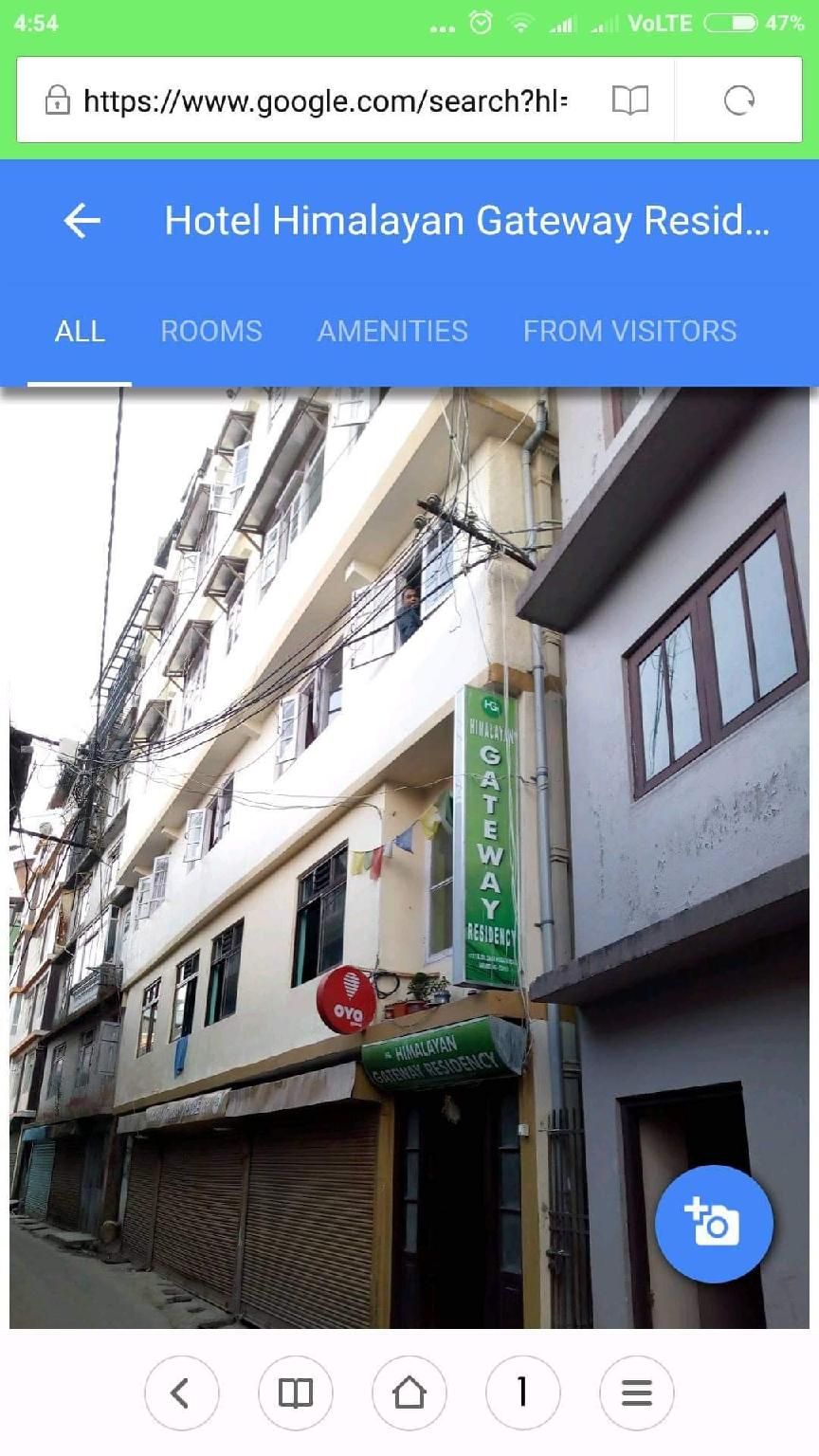Switch to the AMENITIES tab
Image resolution: width=819 pixels, height=1456 pixels.
pos(392,331)
